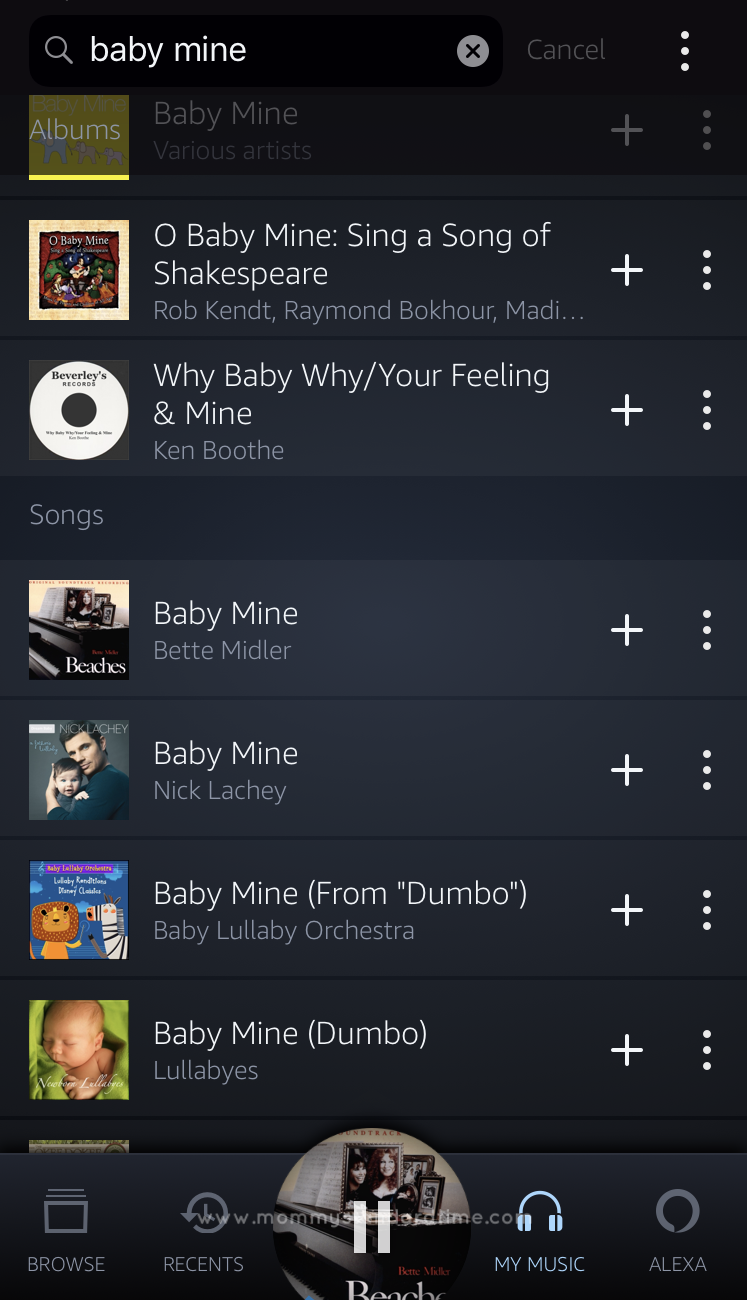Switch to the Recents tab
The width and height of the screenshot is (747, 1300).
(203, 1232)
